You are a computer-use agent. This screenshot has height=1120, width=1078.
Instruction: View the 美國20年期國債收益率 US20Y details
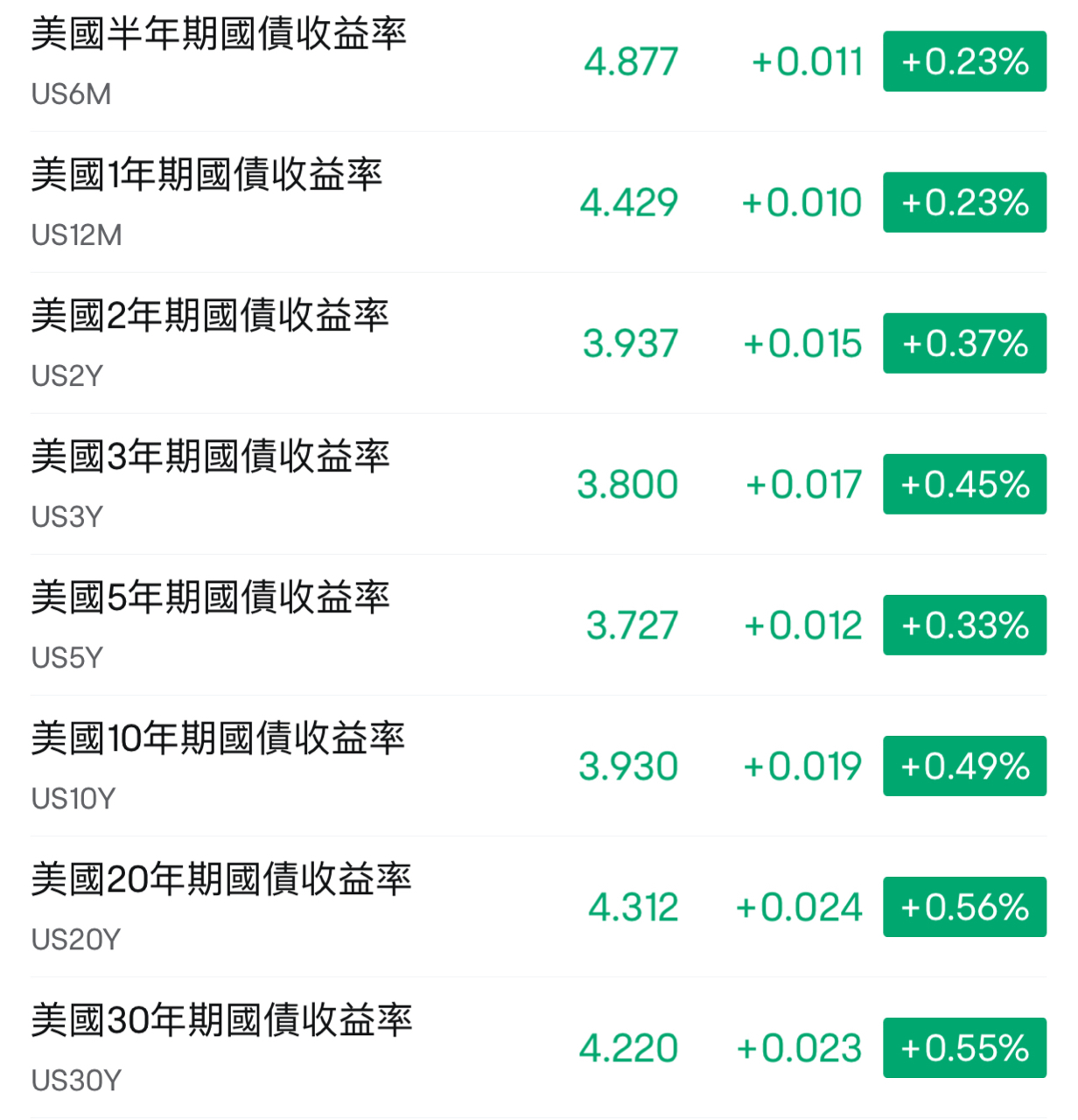(x=220, y=906)
